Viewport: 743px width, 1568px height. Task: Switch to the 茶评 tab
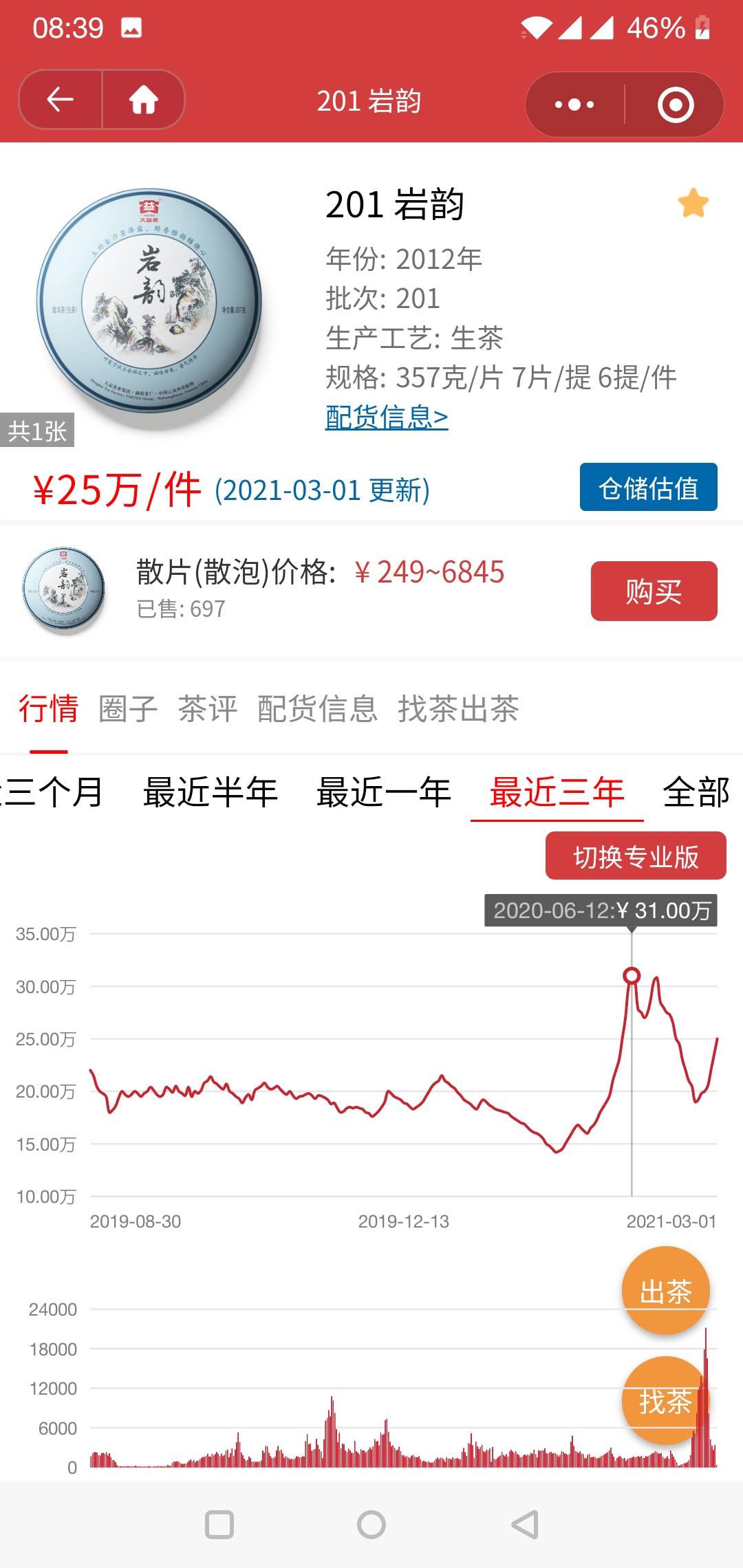(208, 708)
